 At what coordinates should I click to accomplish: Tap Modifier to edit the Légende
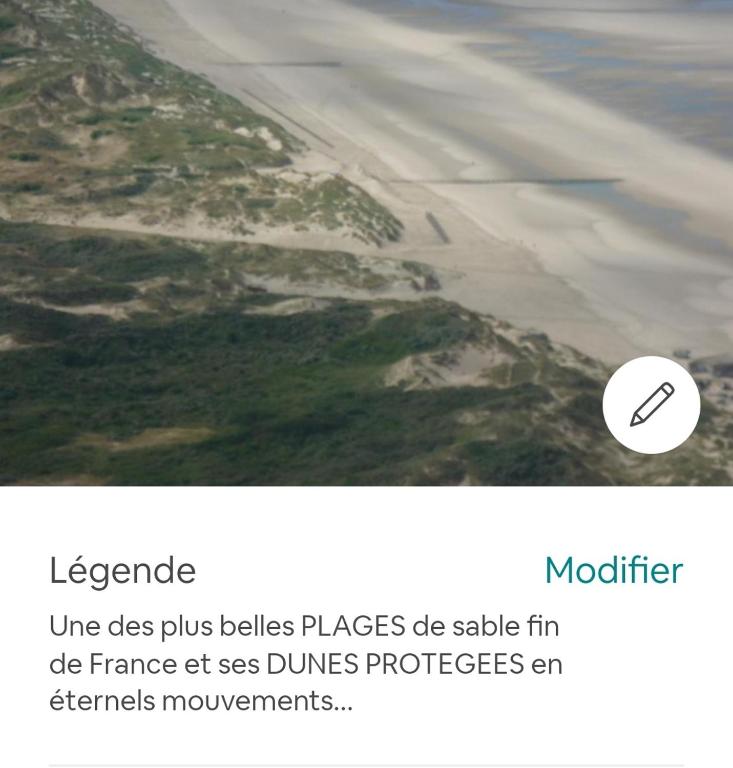click(x=613, y=570)
